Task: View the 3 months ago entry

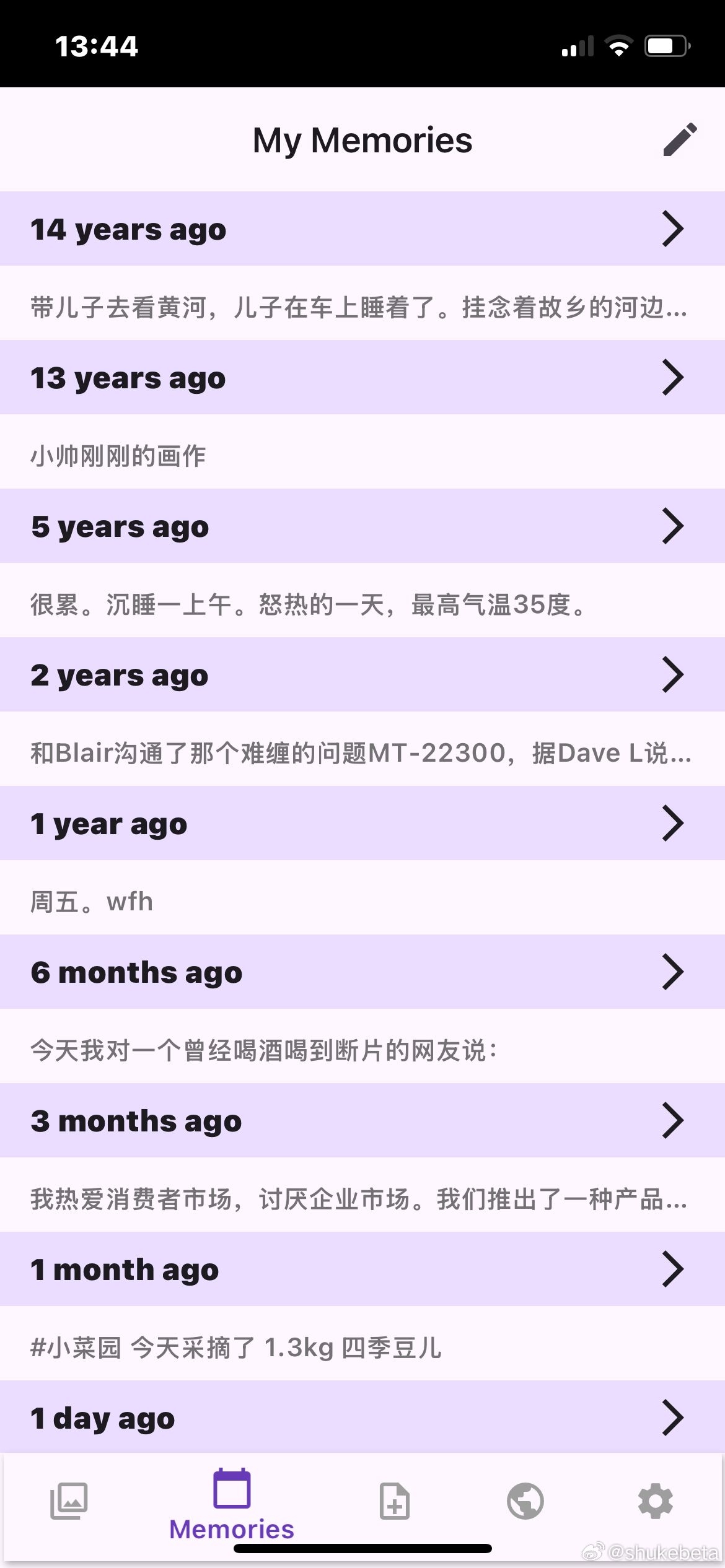Action: click(362, 1121)
